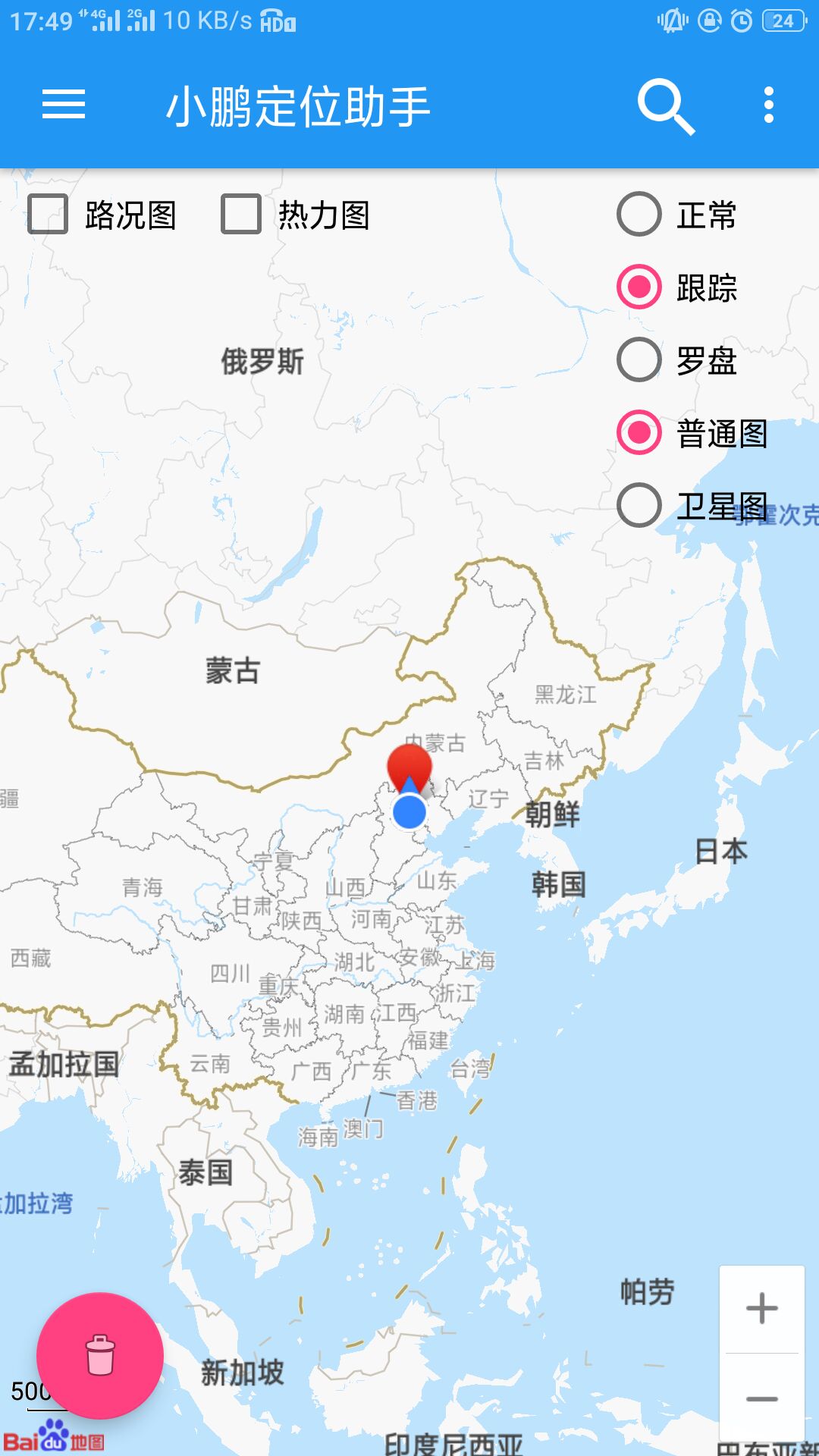Select the 普通图 map type option
819x1456 pixels.
click(x=638, y=432)
